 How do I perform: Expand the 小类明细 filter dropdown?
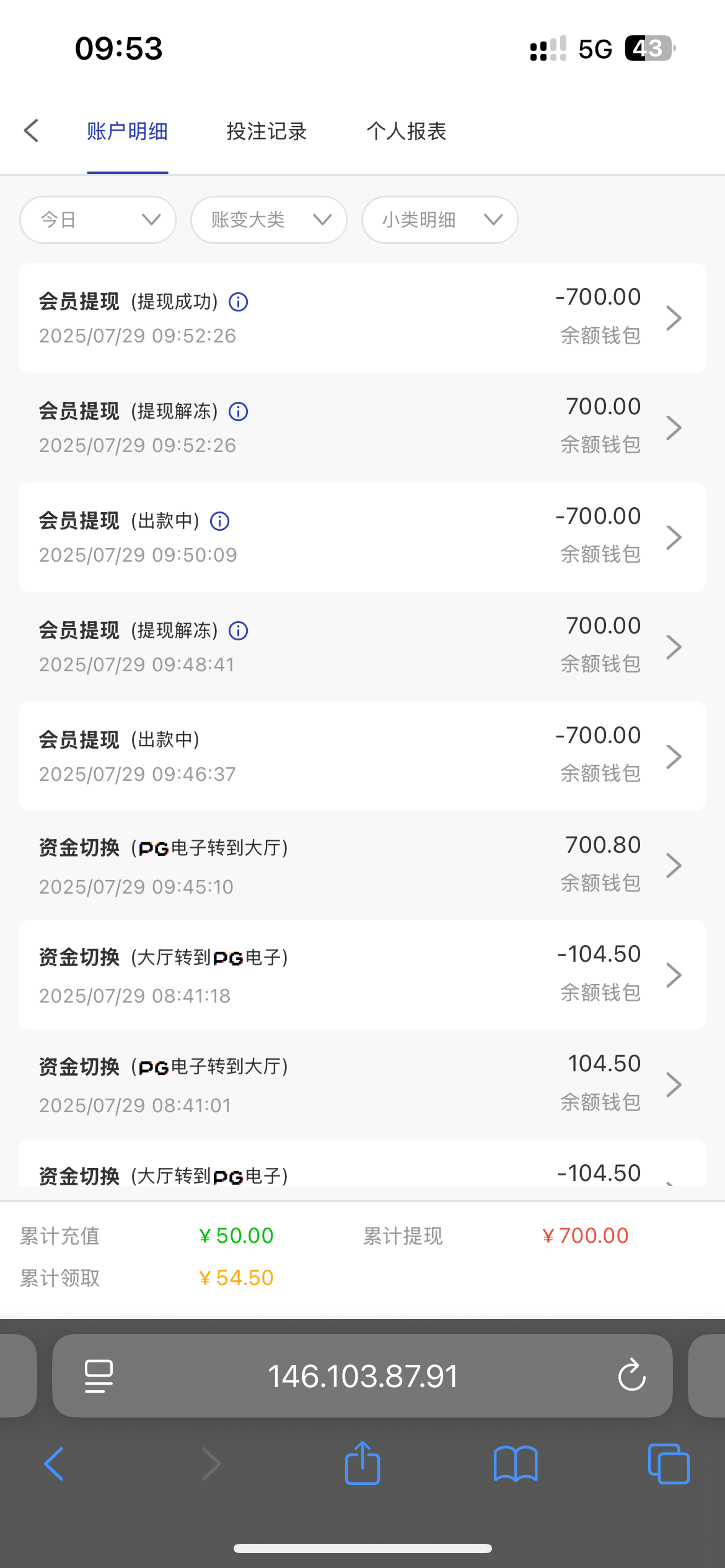(439, 220)
